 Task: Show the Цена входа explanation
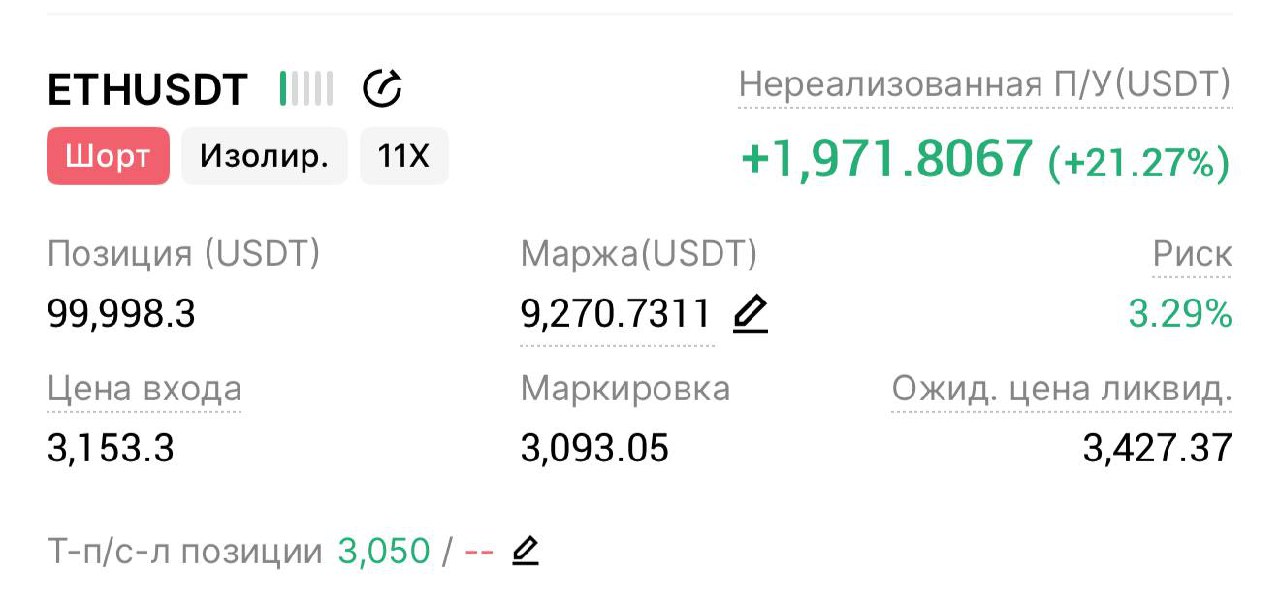(144, 389)
